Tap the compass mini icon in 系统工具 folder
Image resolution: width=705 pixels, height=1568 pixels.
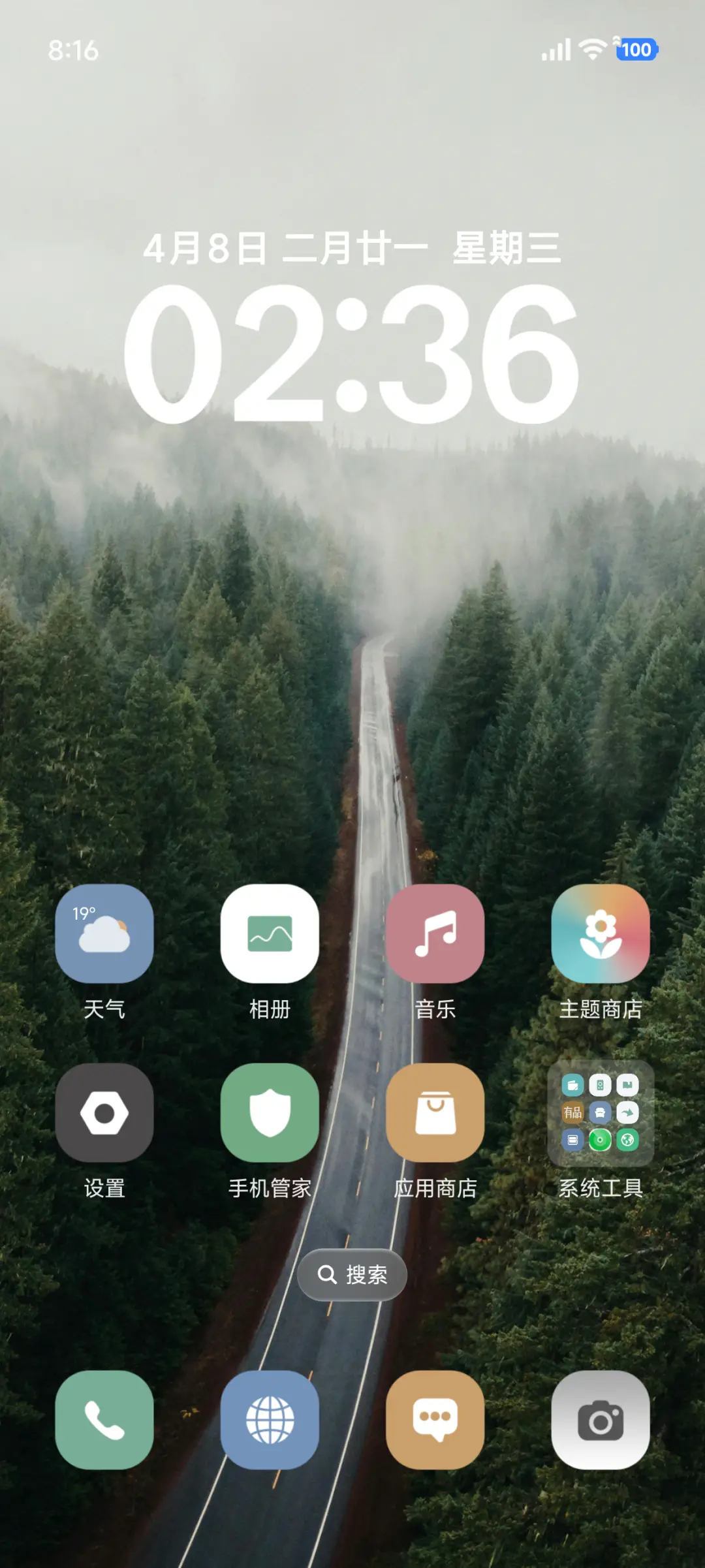pyautogui.click(x=600, y=1139)
